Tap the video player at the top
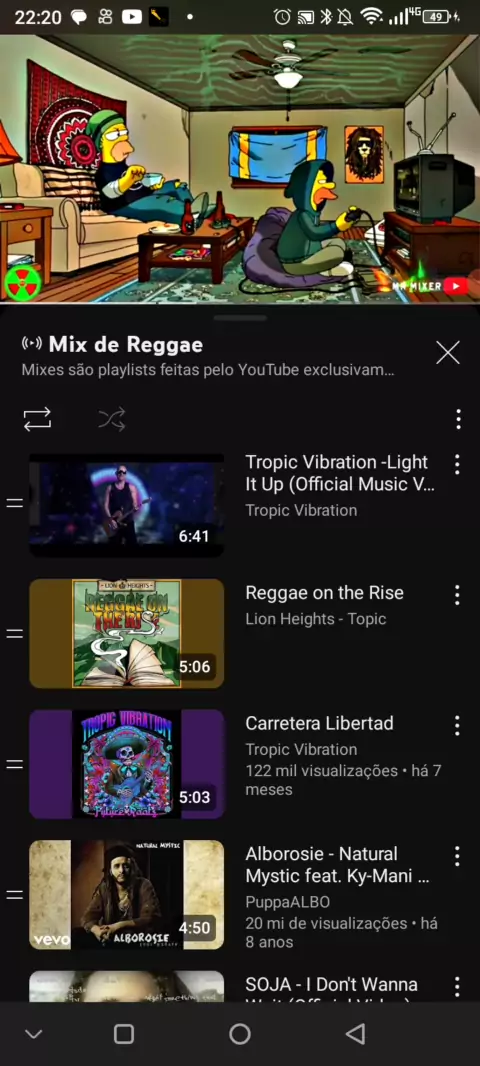Screen dimensions: 480x1066 240,168
